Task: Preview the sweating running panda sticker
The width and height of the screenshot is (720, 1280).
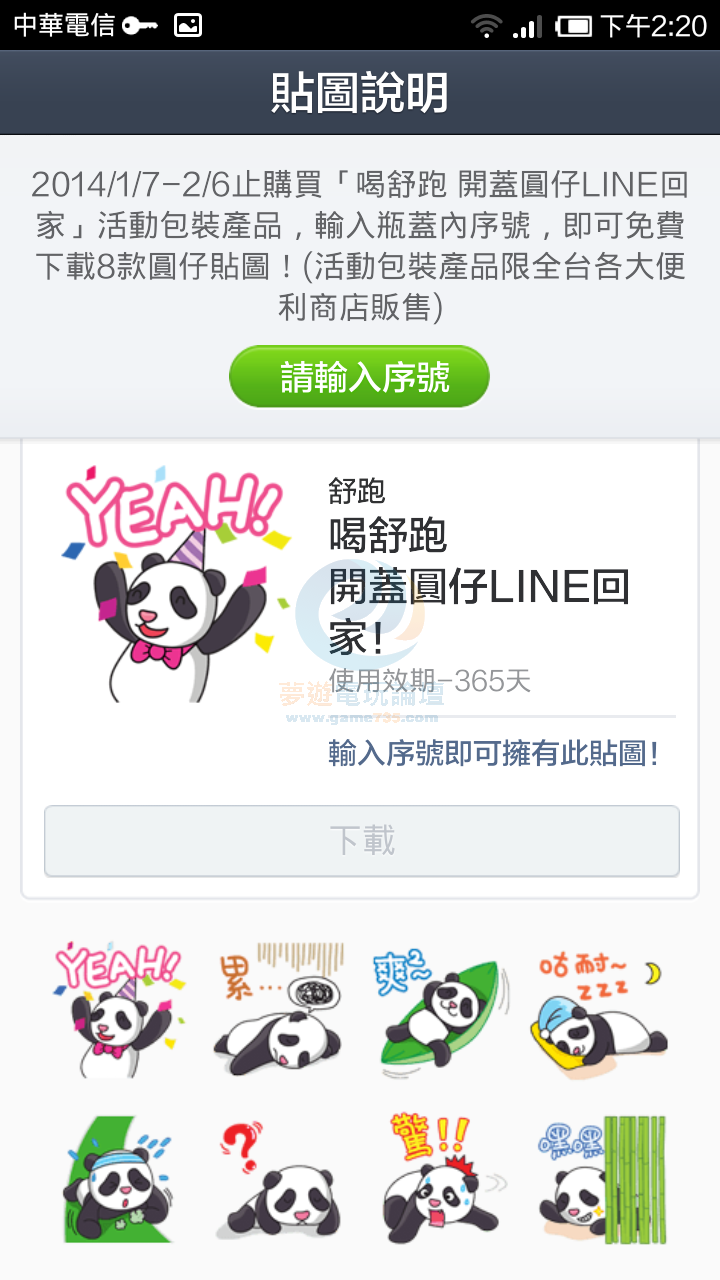Action: point(119,1181)
